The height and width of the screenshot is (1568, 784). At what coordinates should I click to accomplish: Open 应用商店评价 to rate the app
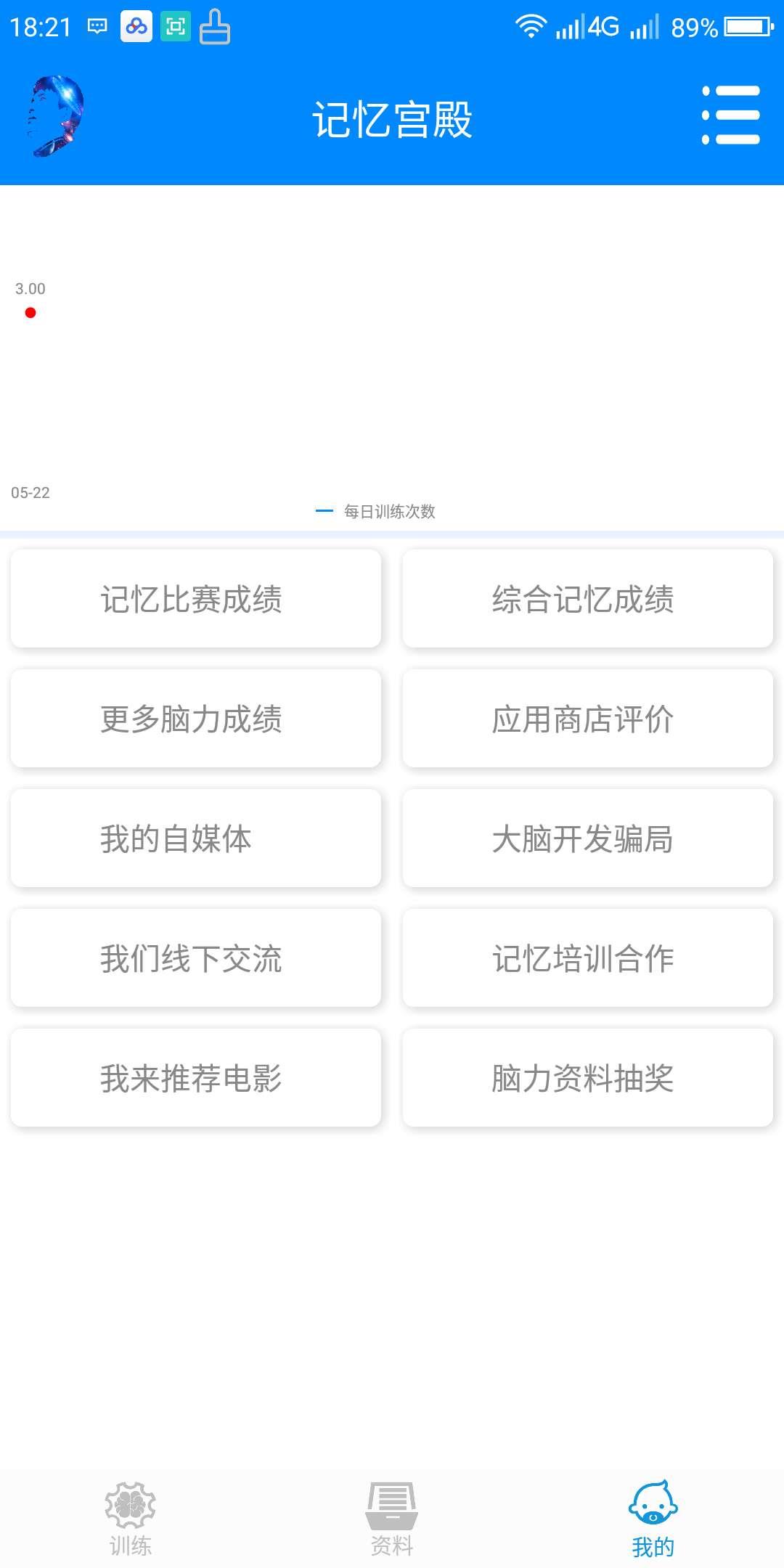[587, 719]
